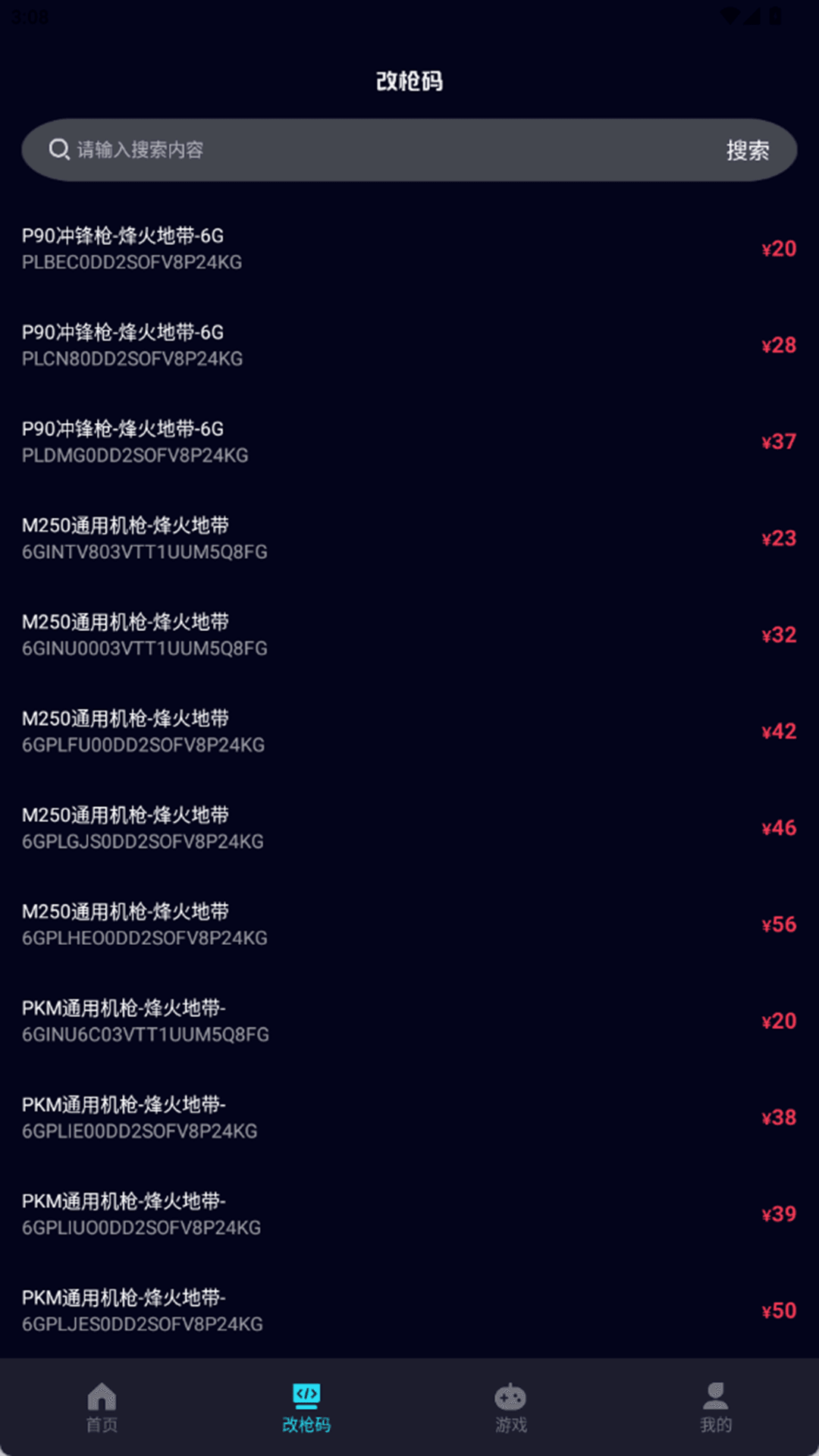Switch to the 首页 tab
Screen dimensions: 819x1456
tap(102, 1407)
